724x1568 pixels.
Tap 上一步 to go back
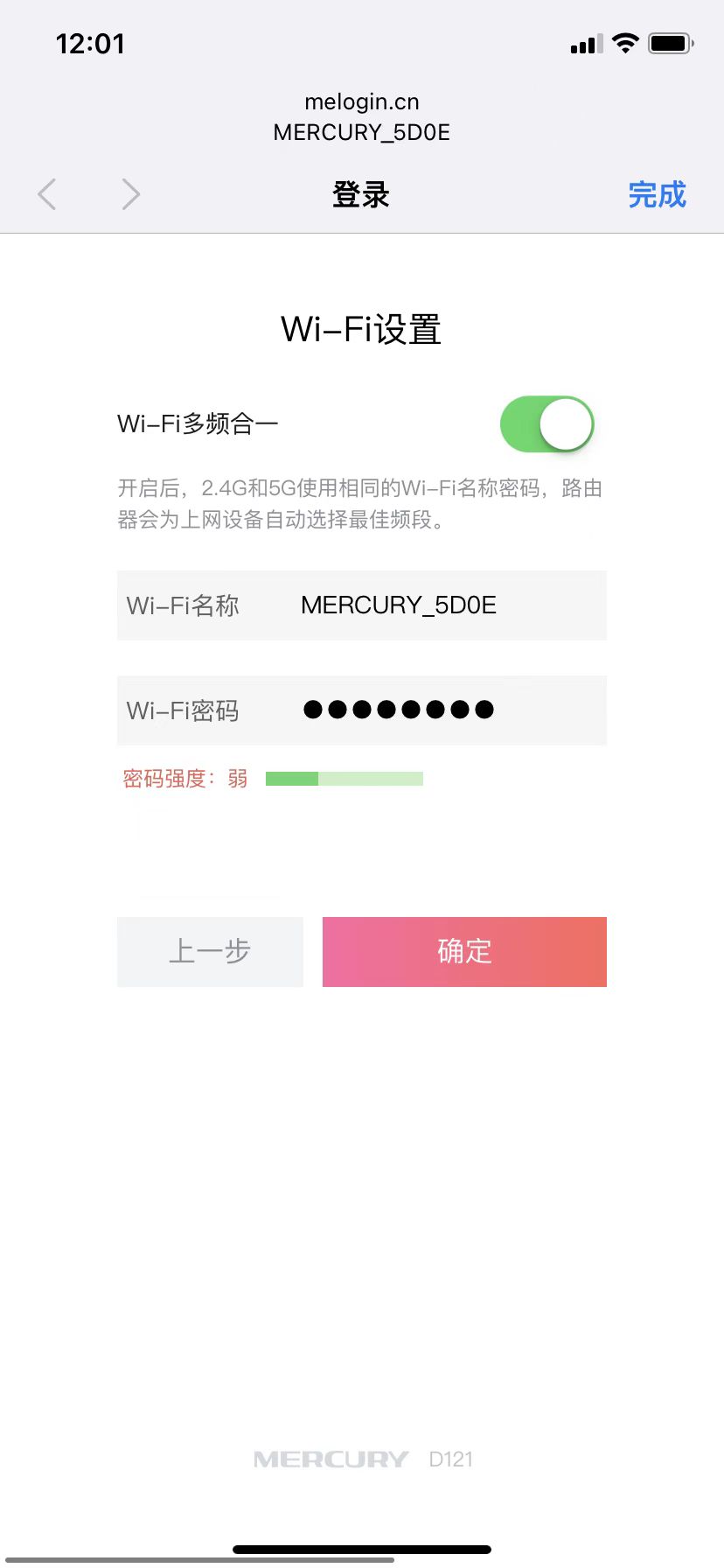click(210, 952)
